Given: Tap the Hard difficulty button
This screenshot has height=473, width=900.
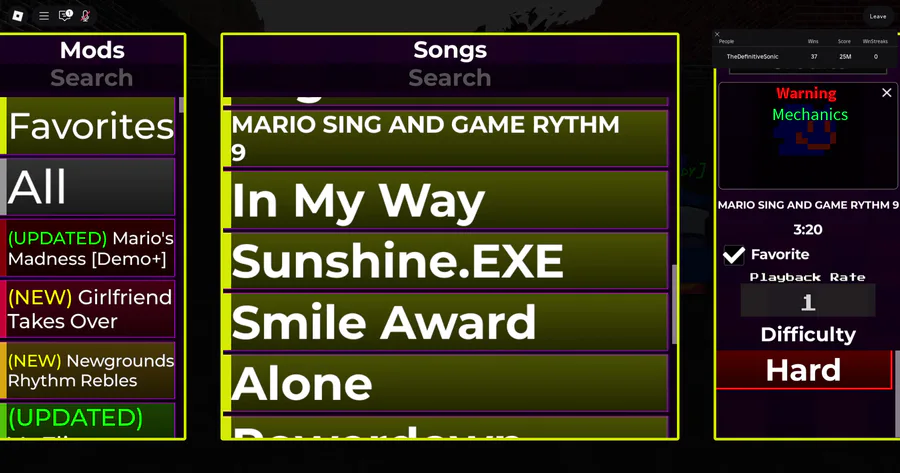Looking at the screenshot, I should [803, 370].
